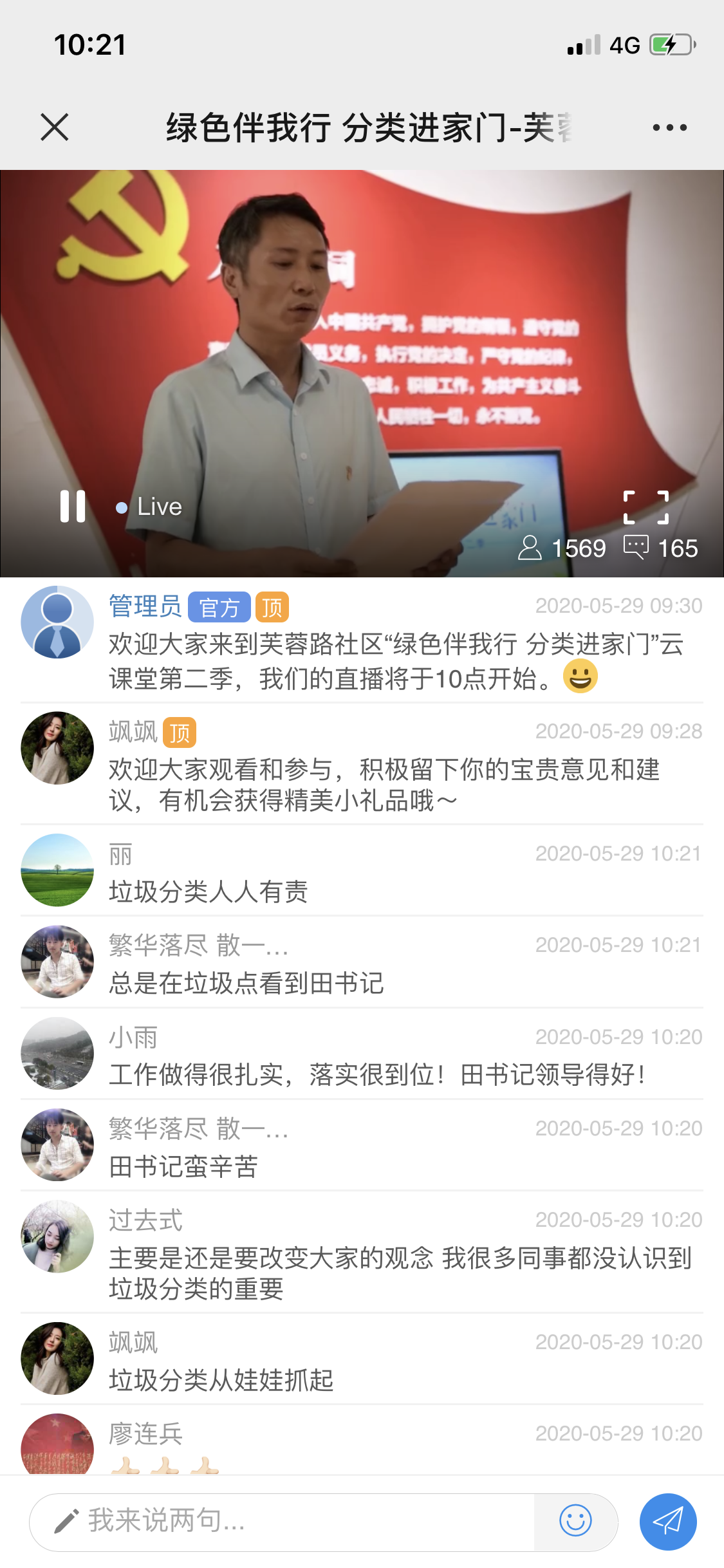Enter fullscreen video mode

point(646,507)
